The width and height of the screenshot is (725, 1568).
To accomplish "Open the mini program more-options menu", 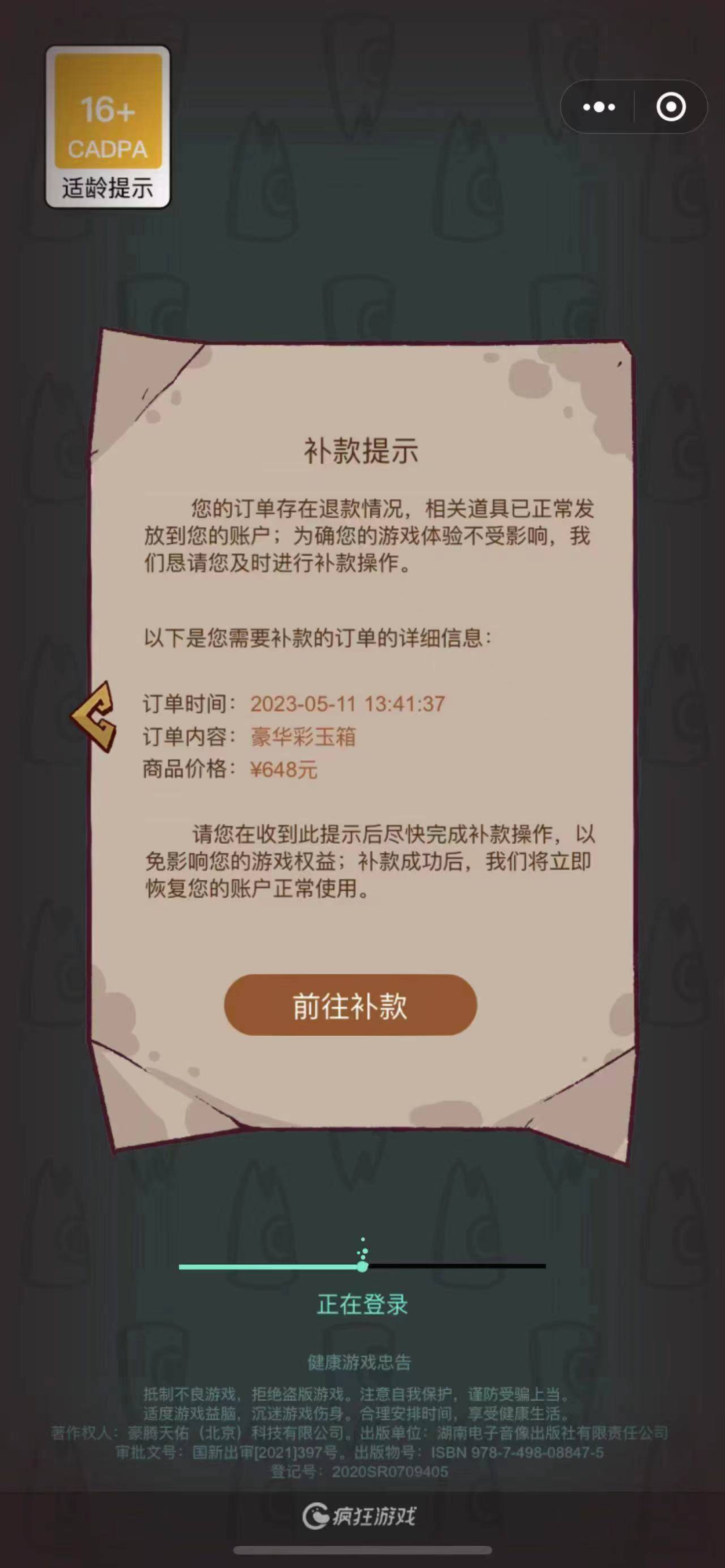I will pyautogui.click(x=599, y=107).
